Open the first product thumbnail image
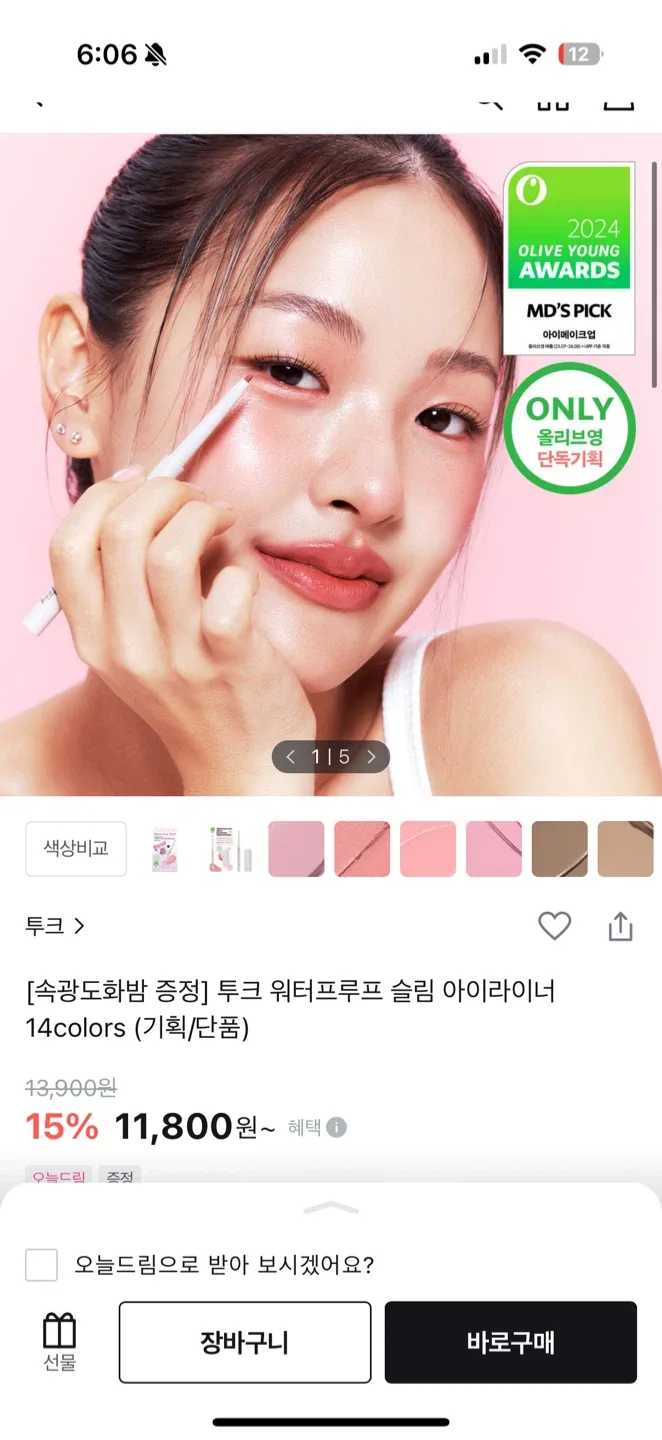This screenshot has width=662, height=1440. 164,849
